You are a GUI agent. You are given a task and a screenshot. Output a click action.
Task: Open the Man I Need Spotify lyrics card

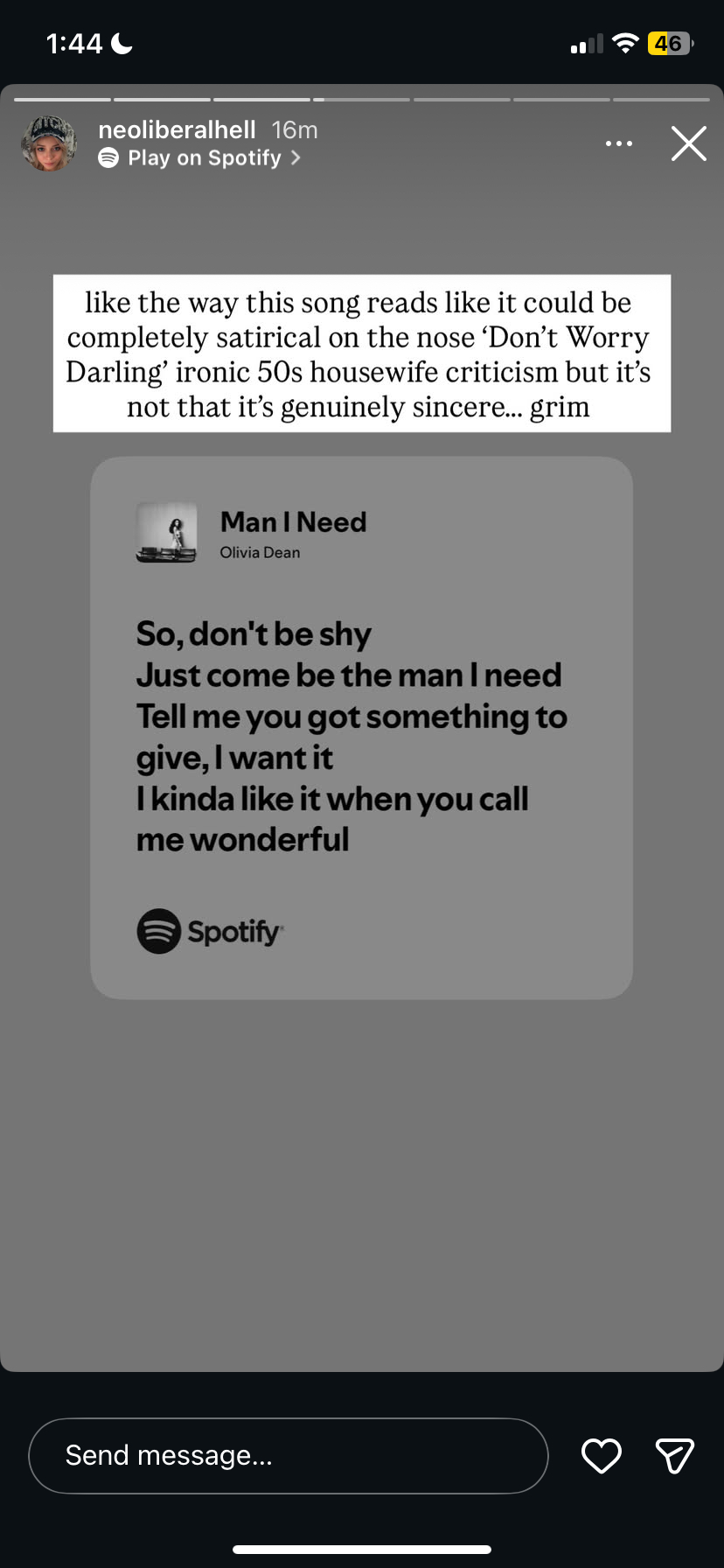point(361,727)
